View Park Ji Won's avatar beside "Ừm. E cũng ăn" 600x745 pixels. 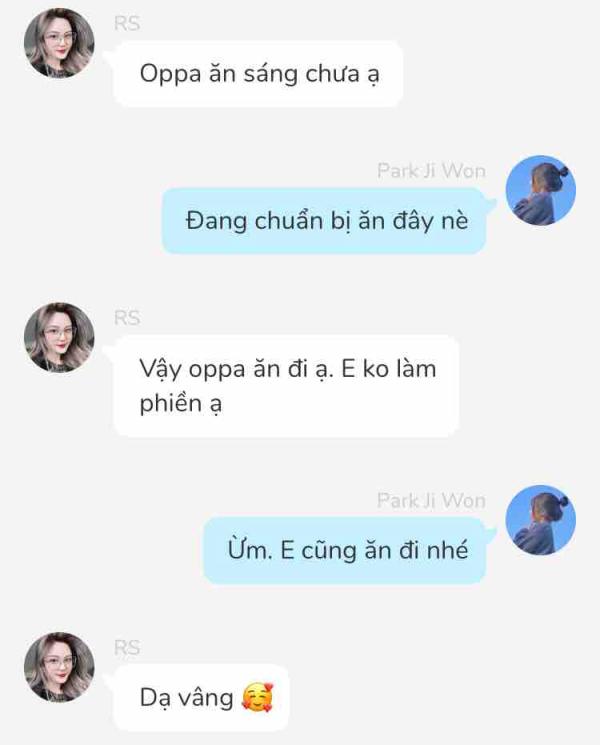(541, 520)
